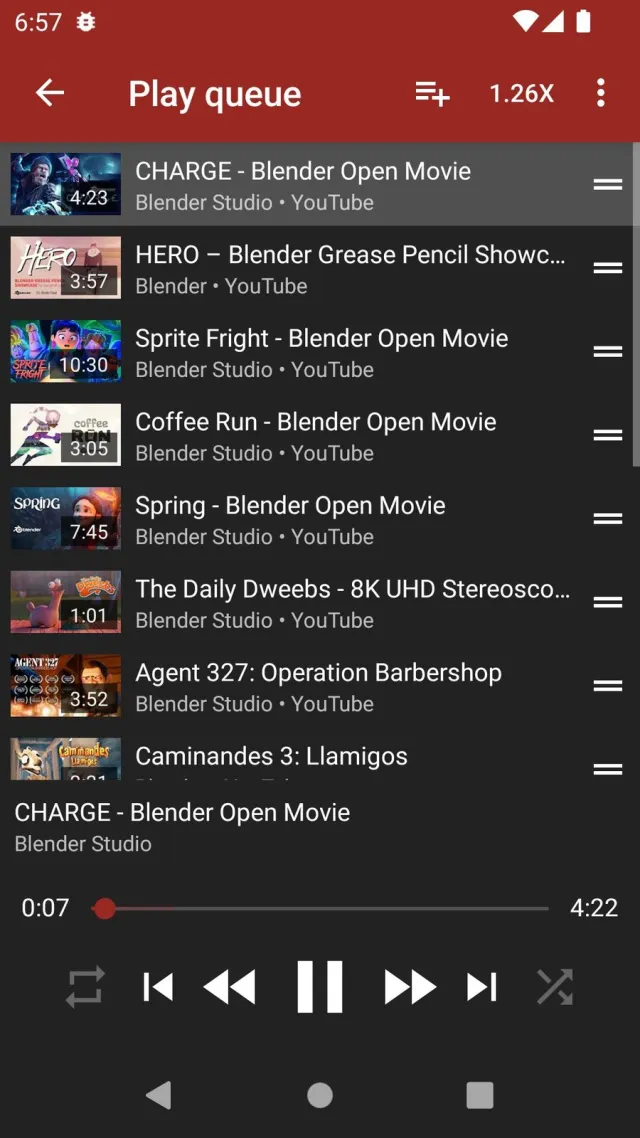This screenshot has height=1138, width=640.
Task: Pause playback
Action: click(x=320, y=987)
